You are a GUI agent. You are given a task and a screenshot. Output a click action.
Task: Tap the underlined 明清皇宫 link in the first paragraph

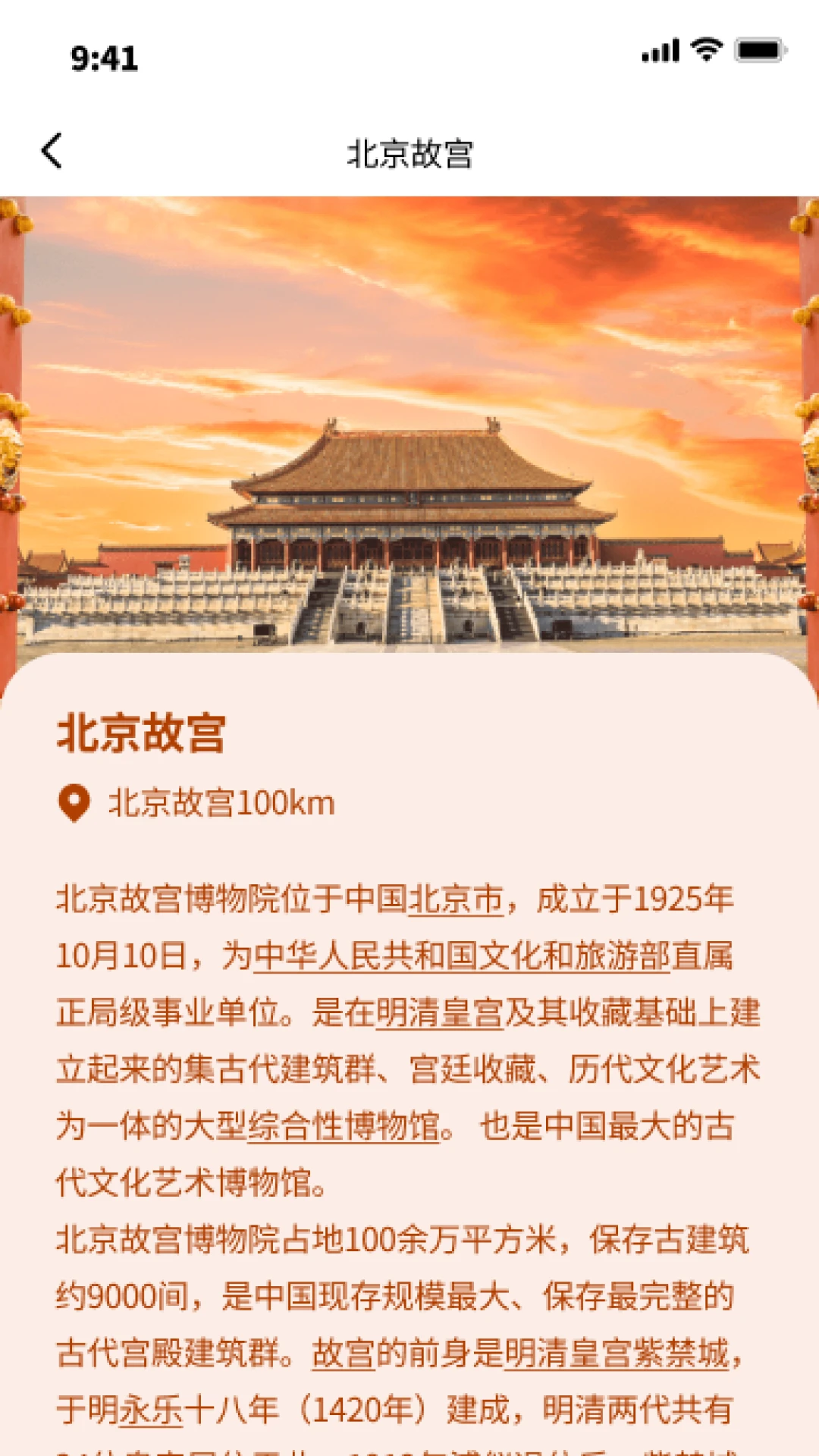[439, 1012]
